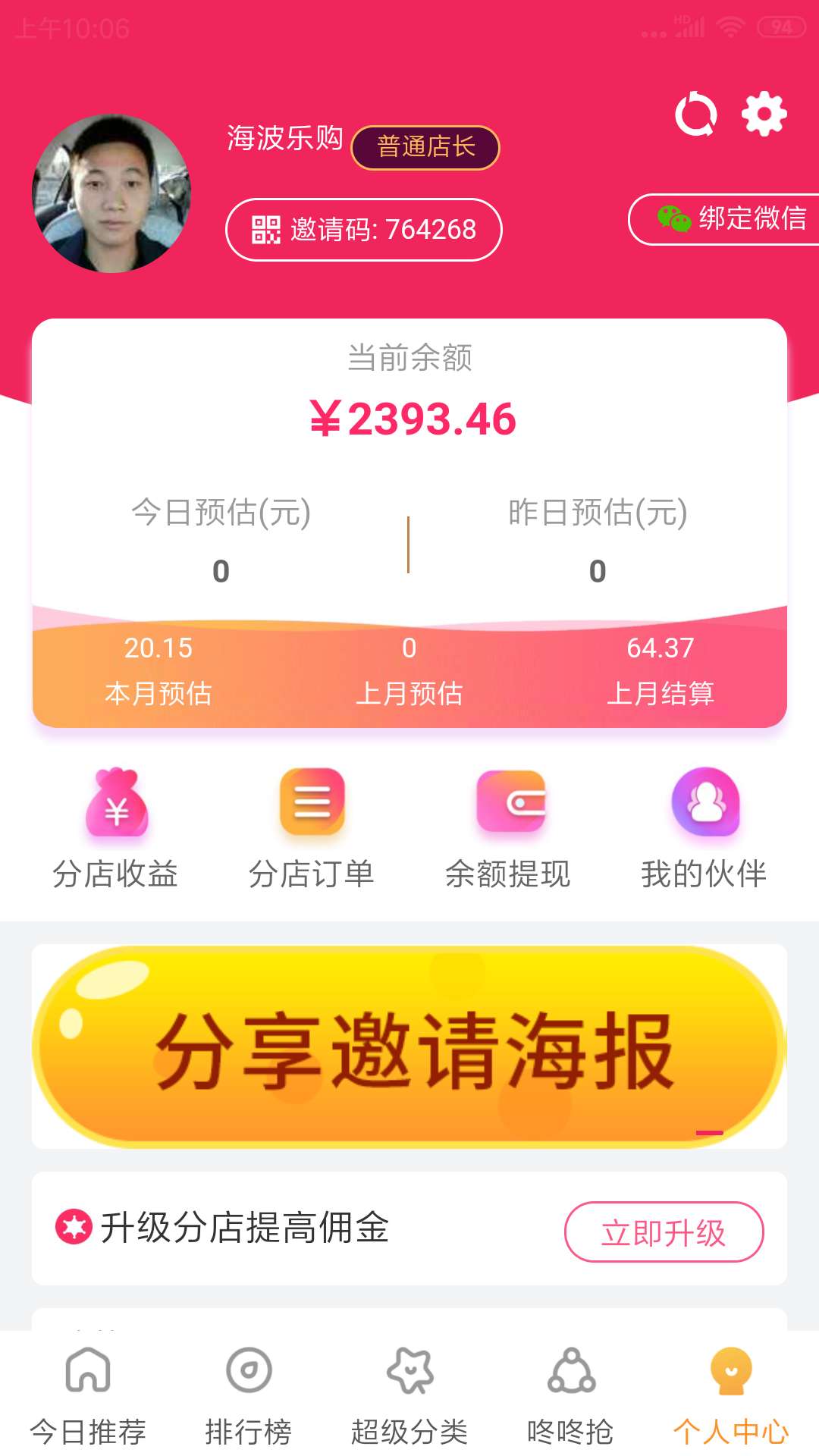
Task: Tap the refresh icon at top
Action: point(695,115)
